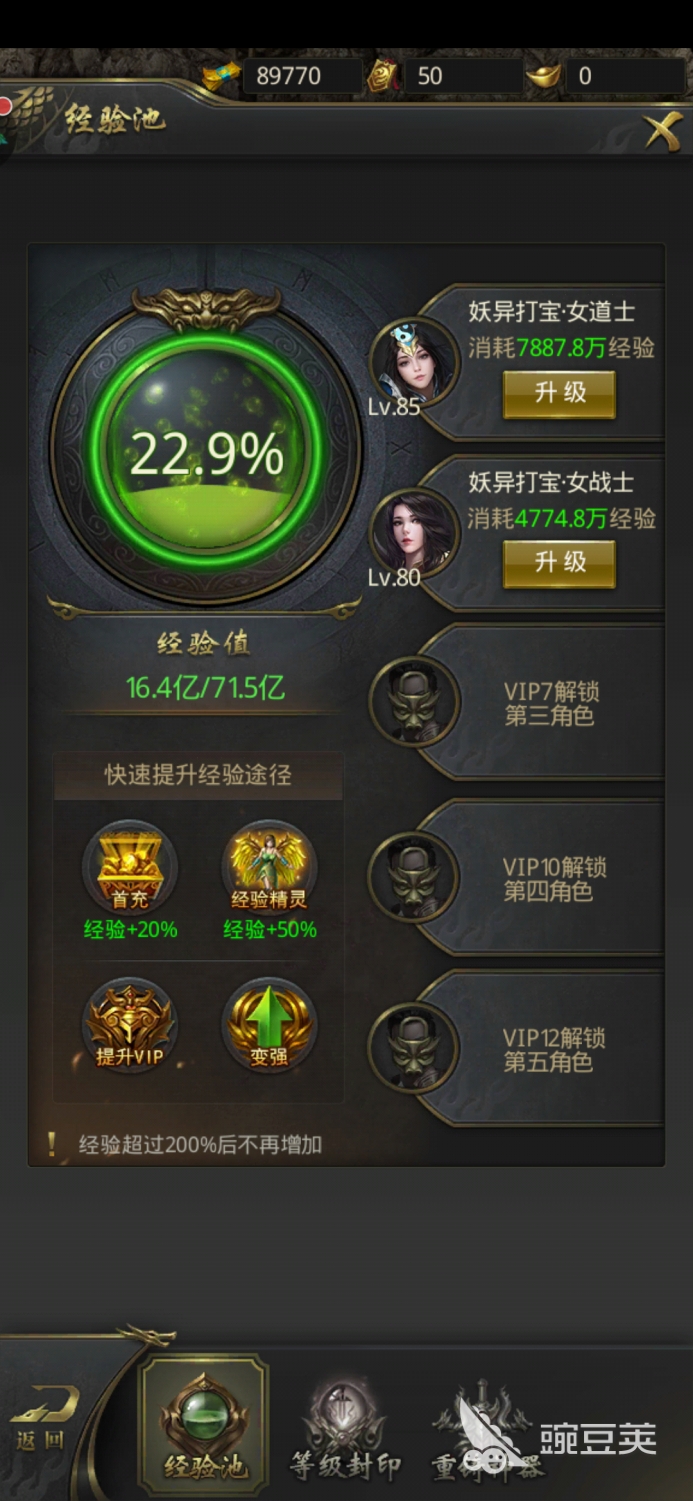The height and width of the screenshot is (1501, 693).
Task: Tap 升级 for 妖异打宝·女道士
Action: coord(559,393)
